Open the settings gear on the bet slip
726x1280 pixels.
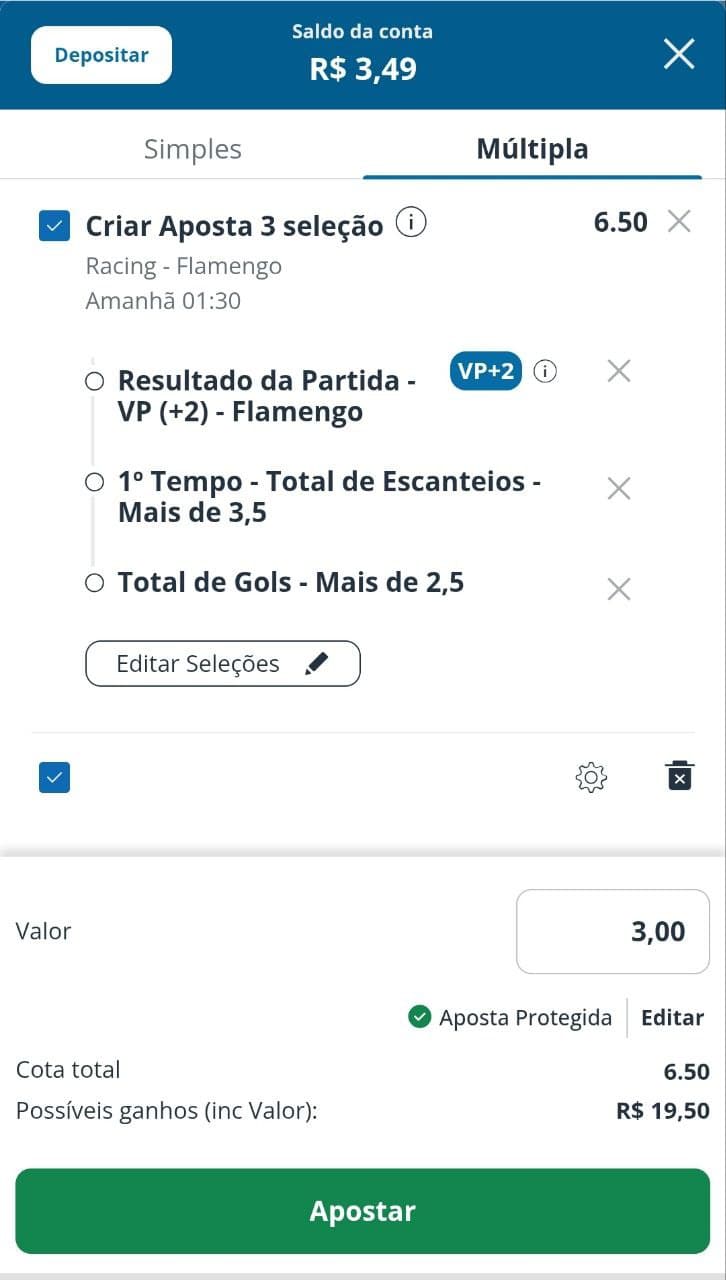tap(591, 777)
